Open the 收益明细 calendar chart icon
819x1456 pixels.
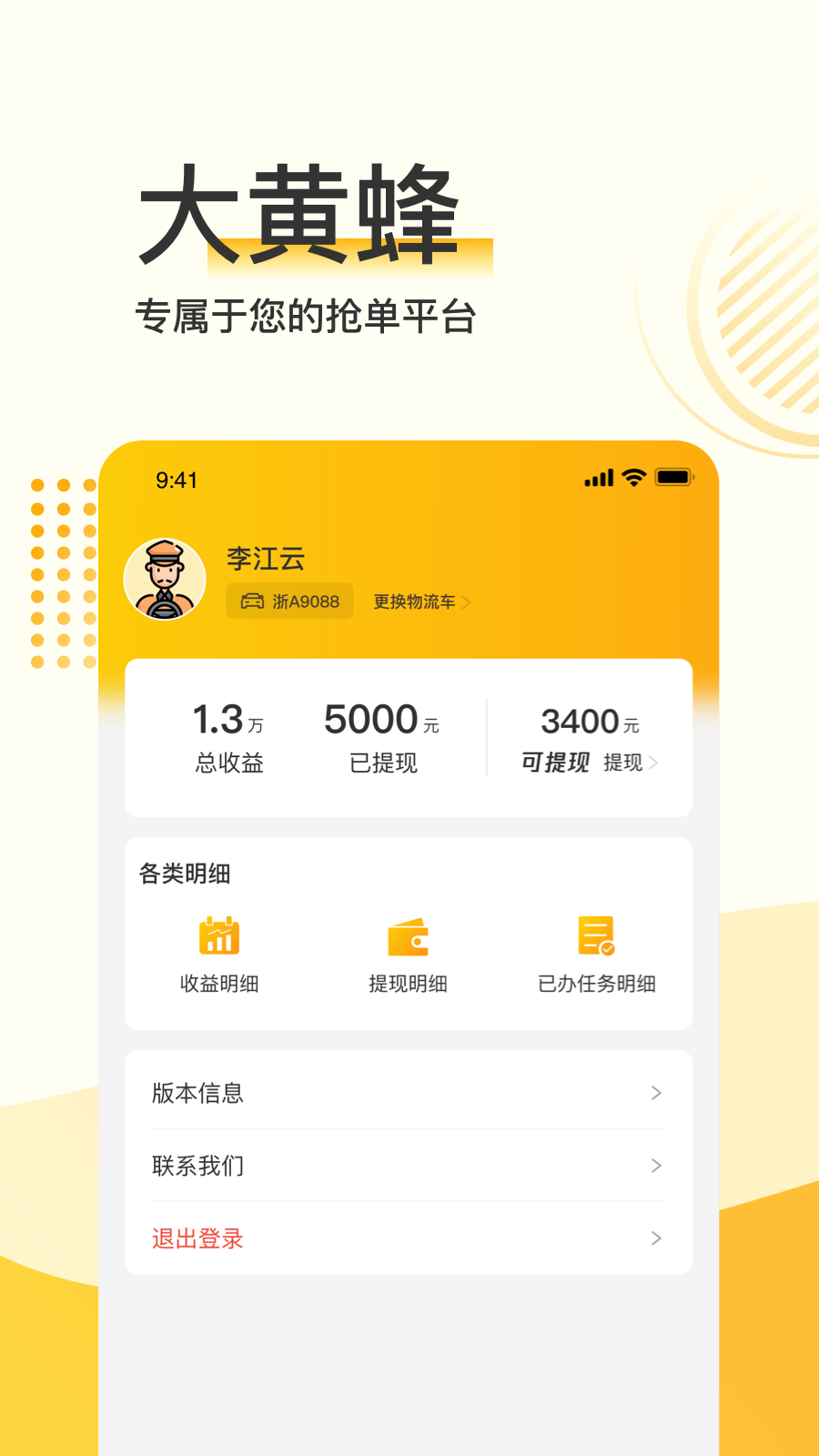coord(218,935)
